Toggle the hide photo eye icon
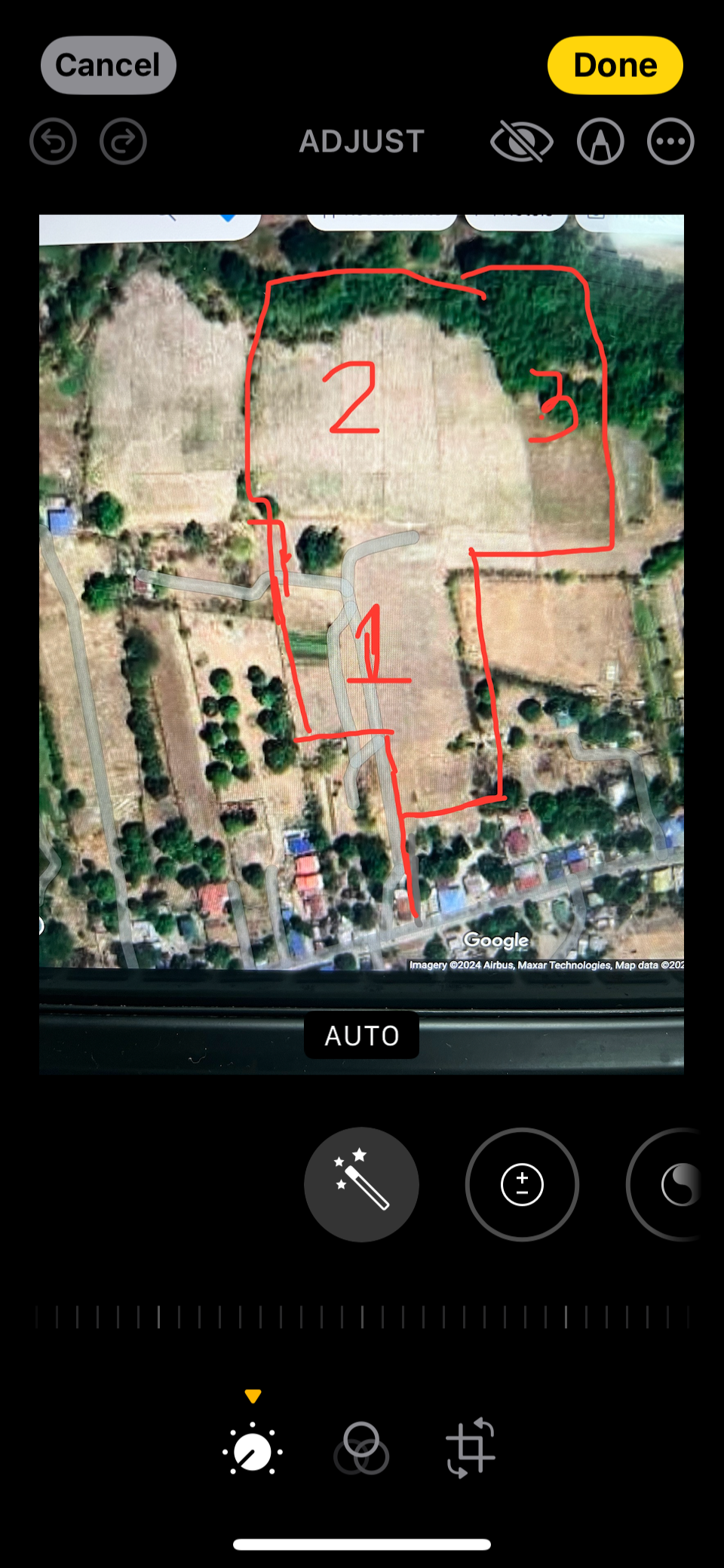Image resolution: width=724 pixels, height=1568 pixels. coord(521,142)
